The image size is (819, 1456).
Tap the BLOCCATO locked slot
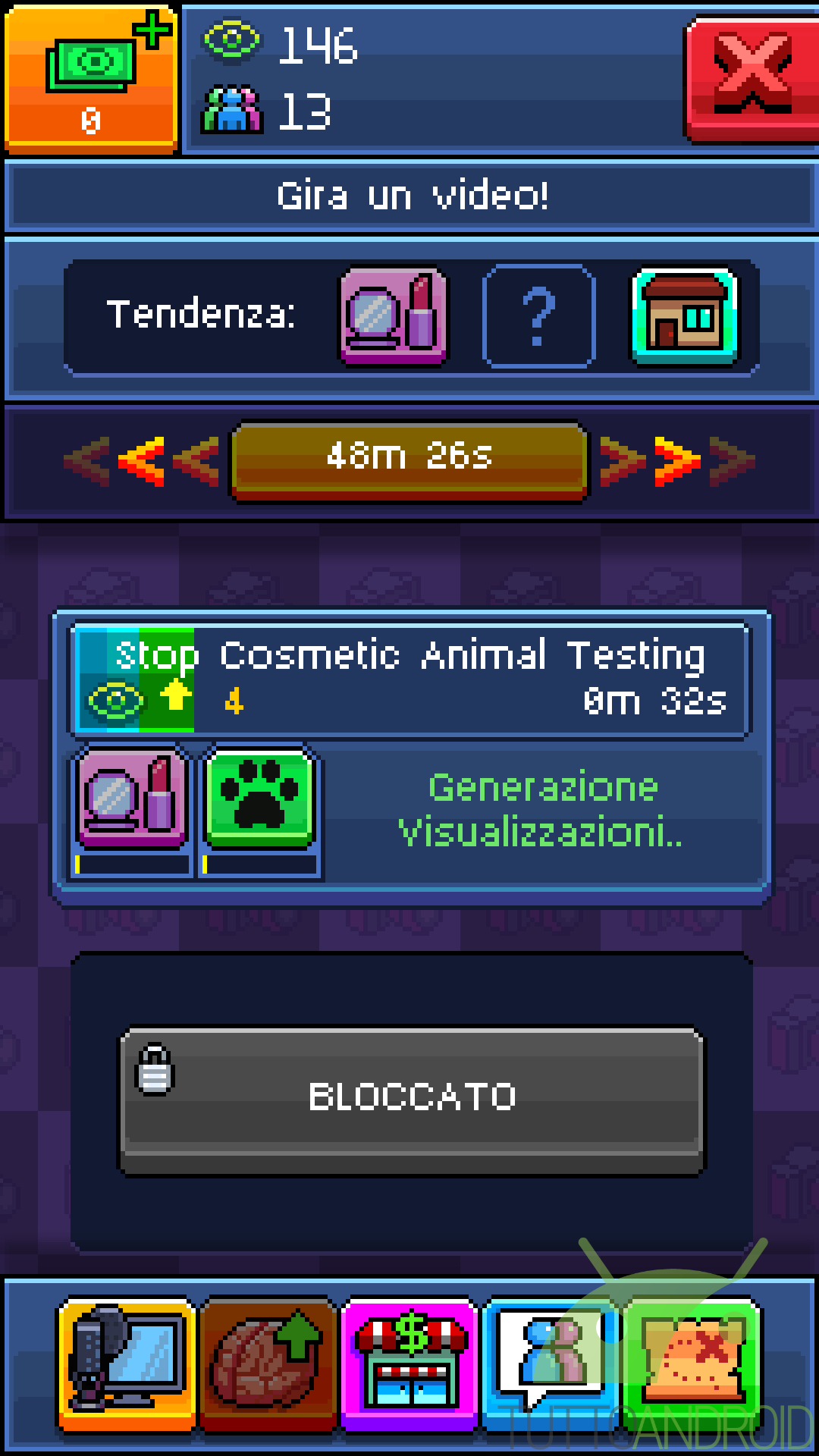click(x=411, y=1100)
